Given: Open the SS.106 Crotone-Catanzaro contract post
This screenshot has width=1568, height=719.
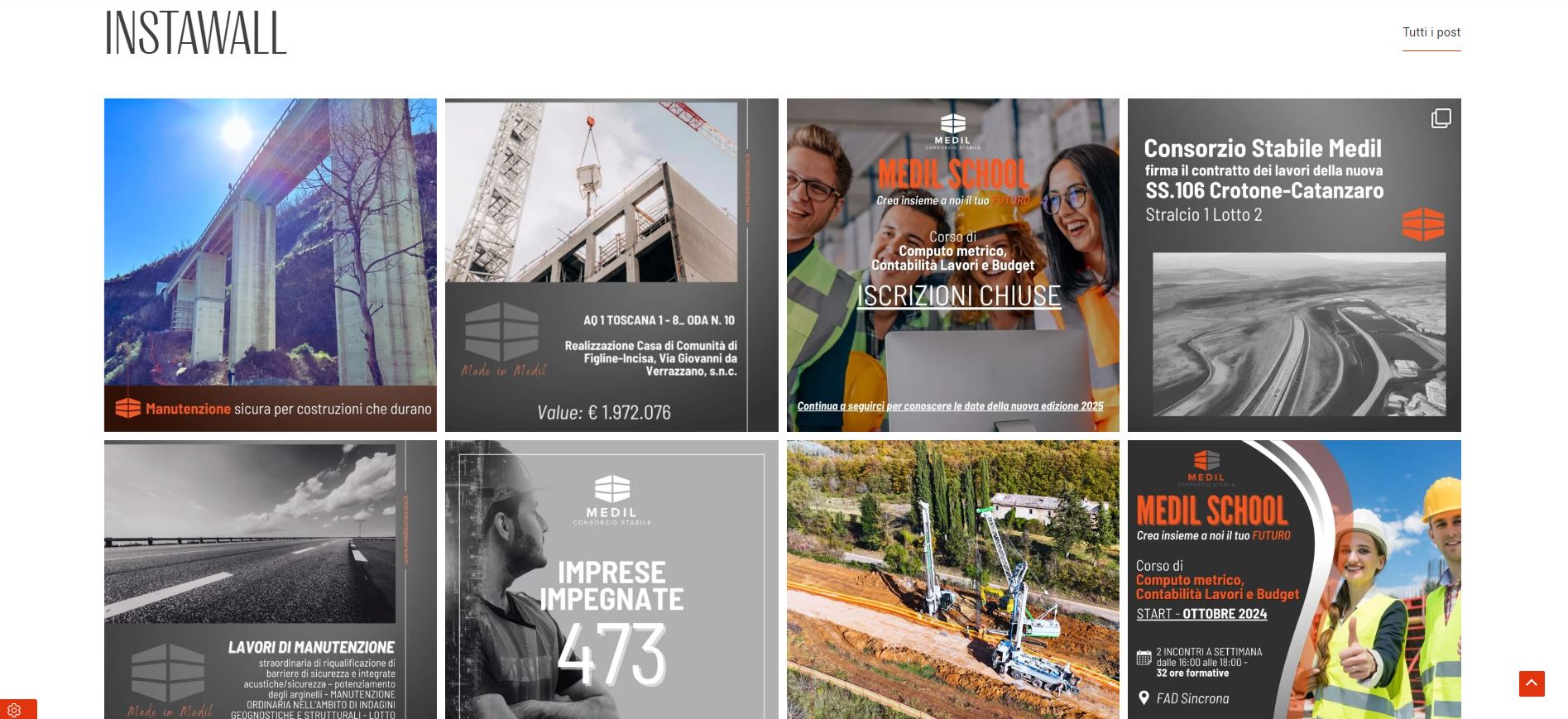Looking at the screenshot, I should point(1293,265).
